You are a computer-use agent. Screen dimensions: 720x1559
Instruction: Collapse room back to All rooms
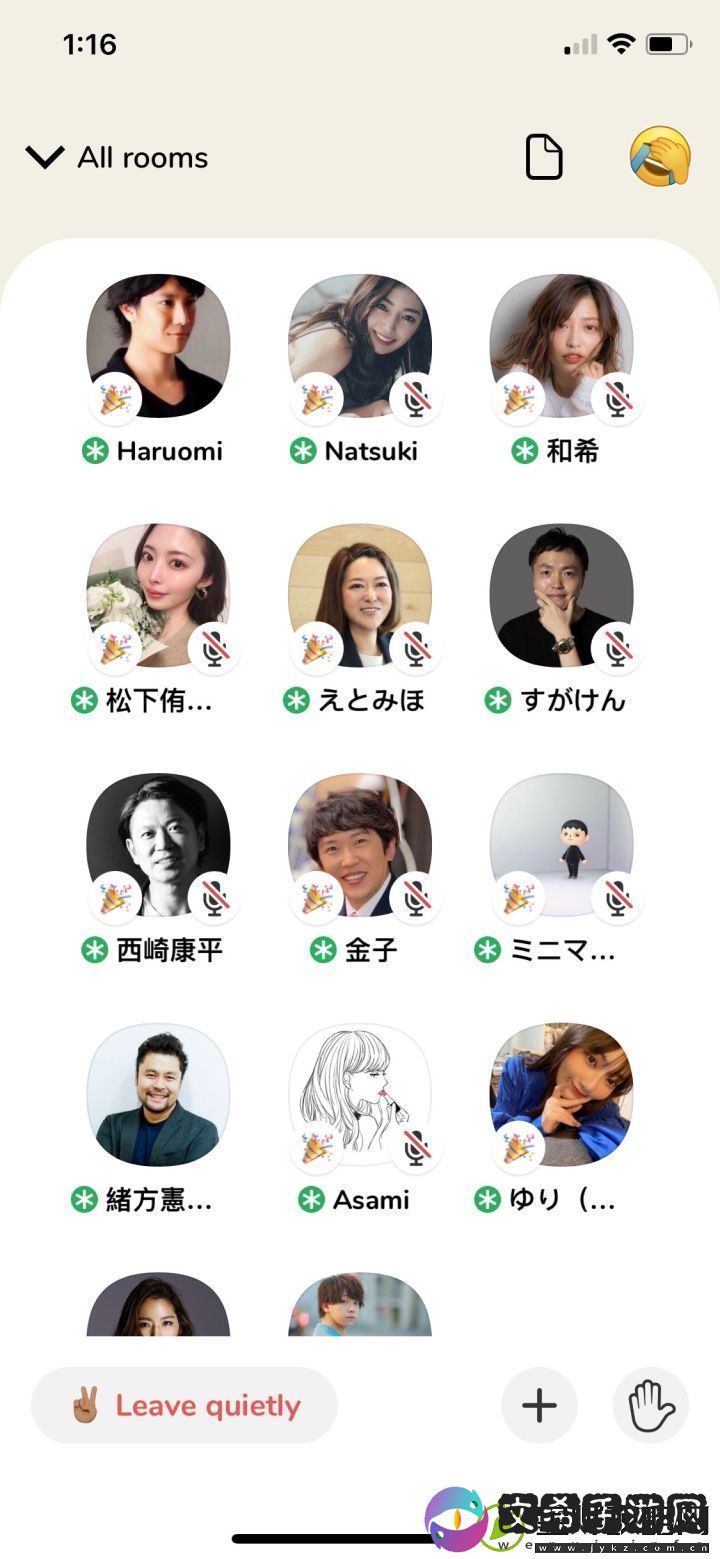click(x=116, y=158)
